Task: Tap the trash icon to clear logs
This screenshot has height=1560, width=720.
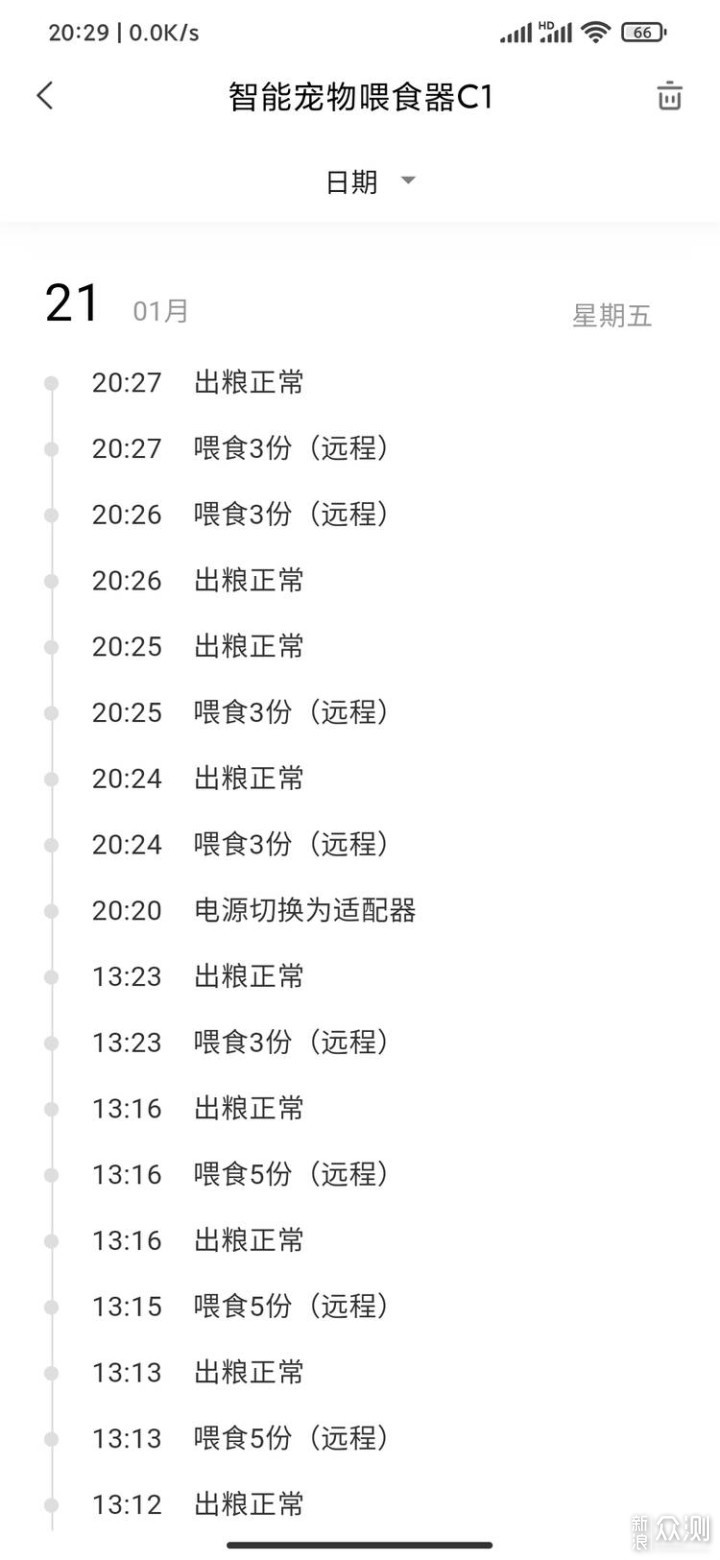Action: 669,96
